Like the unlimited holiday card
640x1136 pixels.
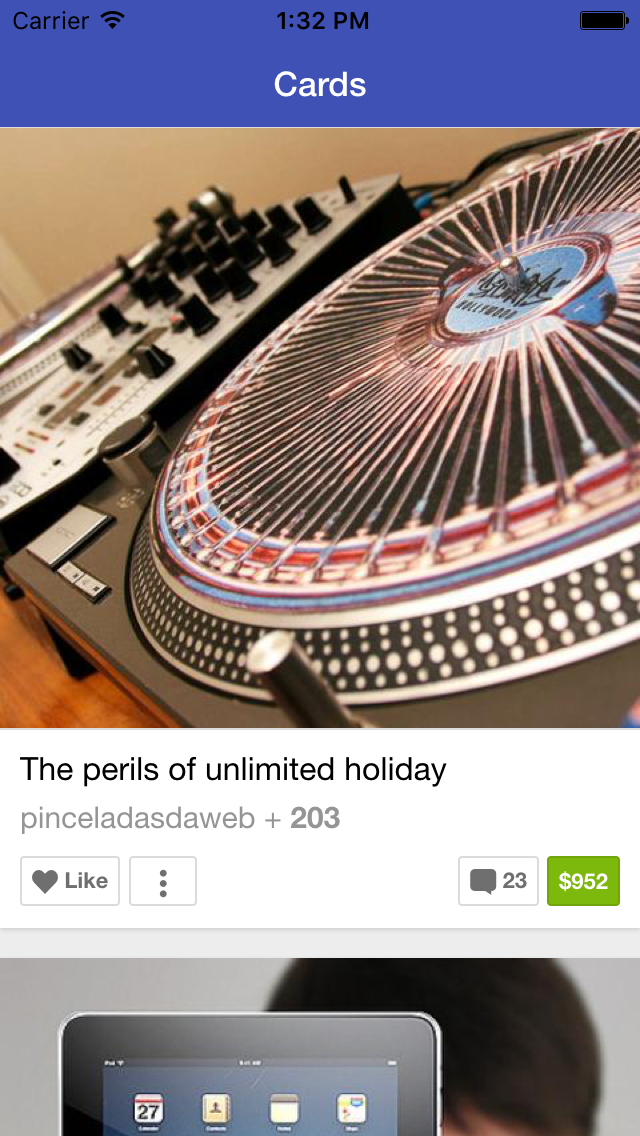(70, 881)
